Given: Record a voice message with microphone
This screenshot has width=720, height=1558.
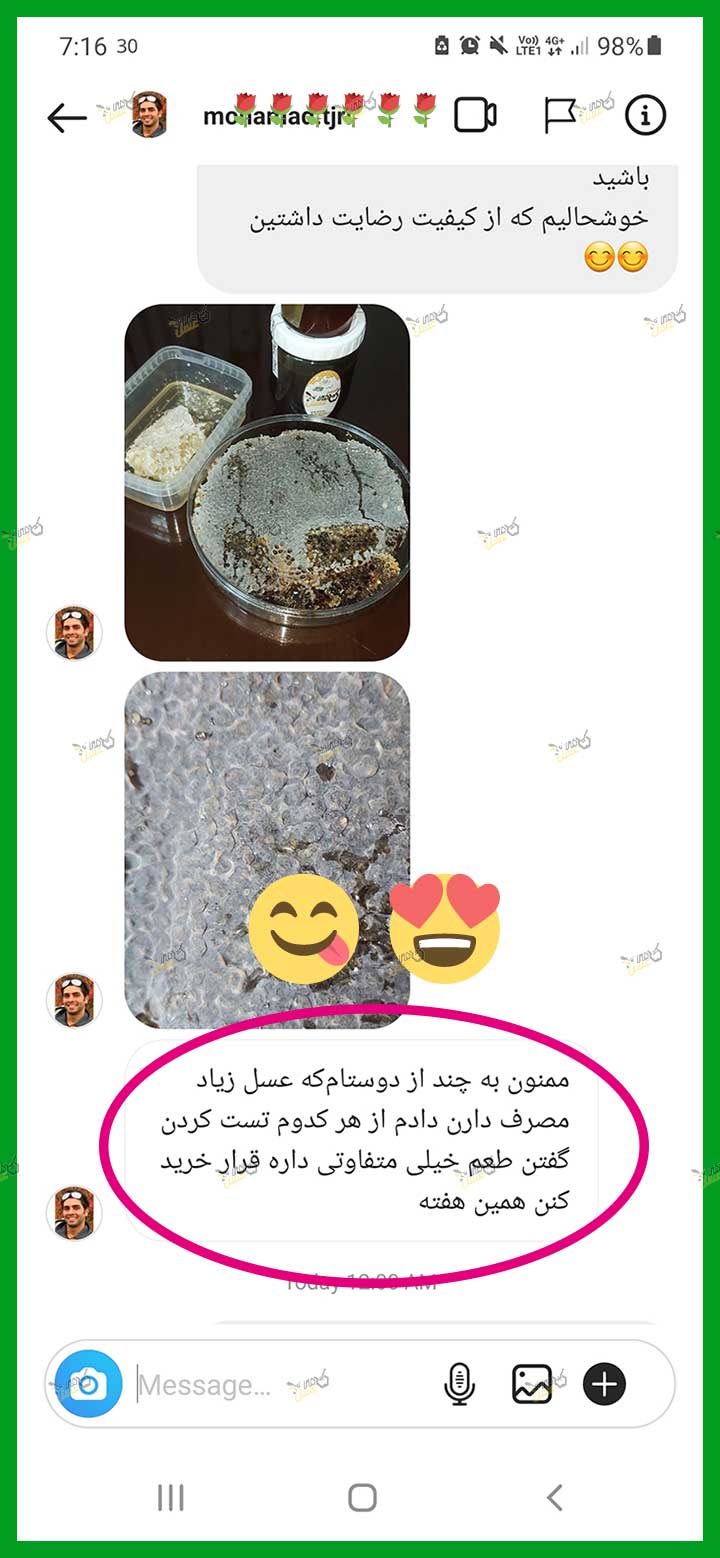Looking at the screenshot, I should pos(459,1384).
